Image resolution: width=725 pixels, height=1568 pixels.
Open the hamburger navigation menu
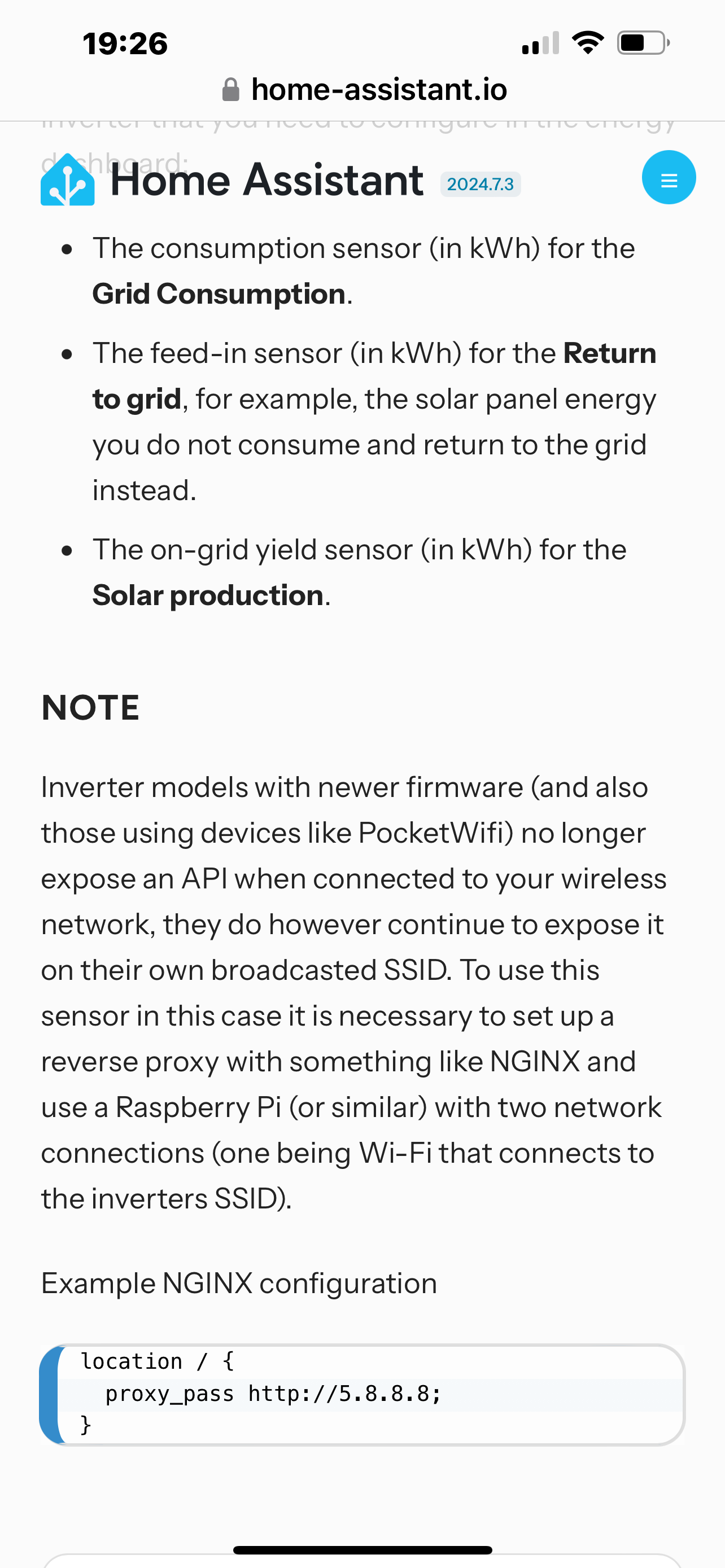(x=669, y=178)
